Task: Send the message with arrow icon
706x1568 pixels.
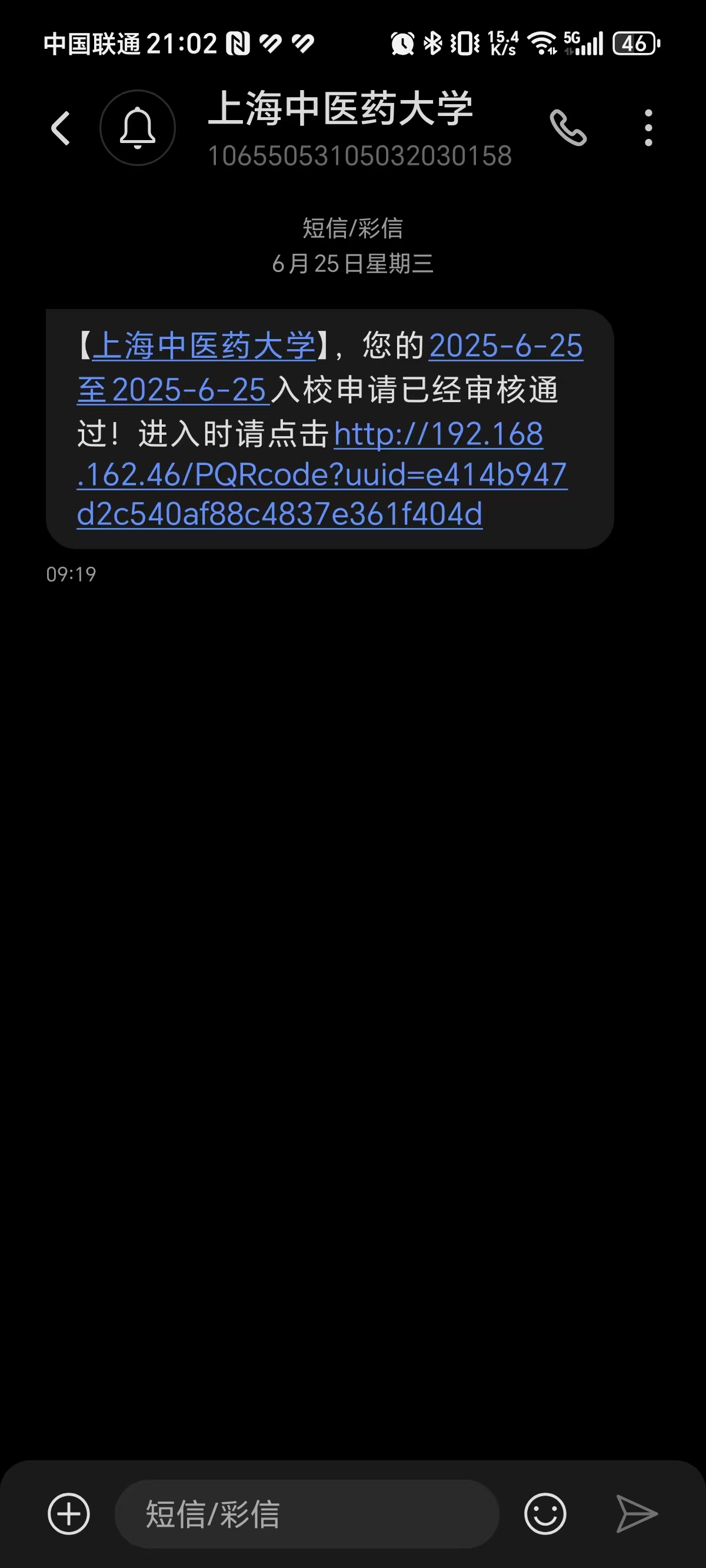Action: click(637, 1514)
